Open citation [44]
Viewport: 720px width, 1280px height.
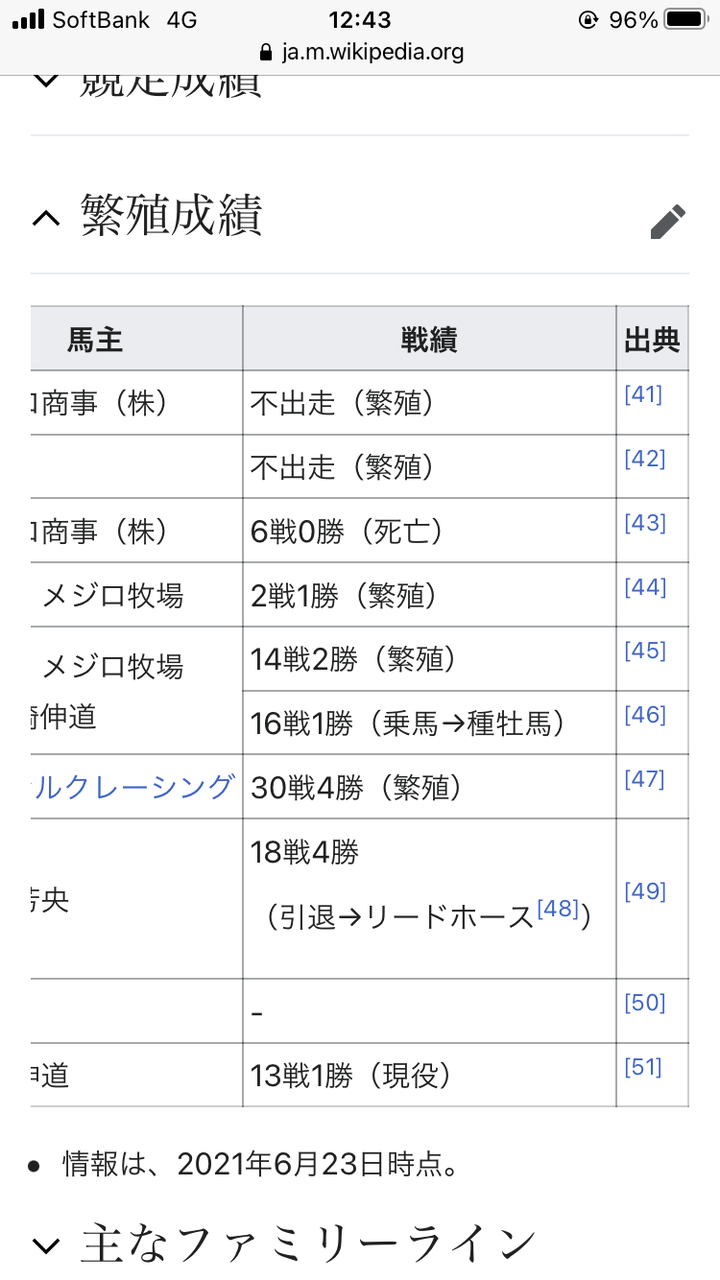pos(644,587)
